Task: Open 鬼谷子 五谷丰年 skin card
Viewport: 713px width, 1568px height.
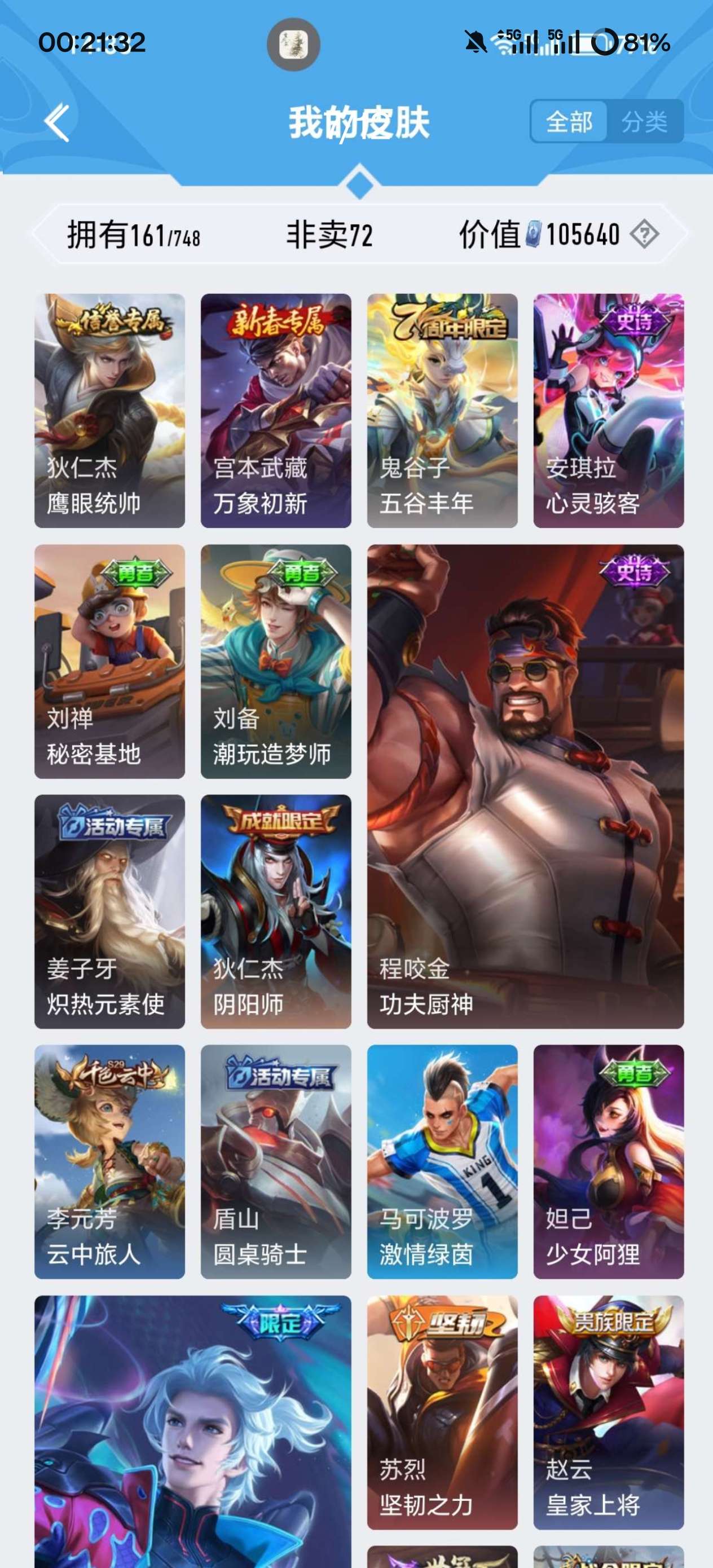Action: [x=442, y=410]
